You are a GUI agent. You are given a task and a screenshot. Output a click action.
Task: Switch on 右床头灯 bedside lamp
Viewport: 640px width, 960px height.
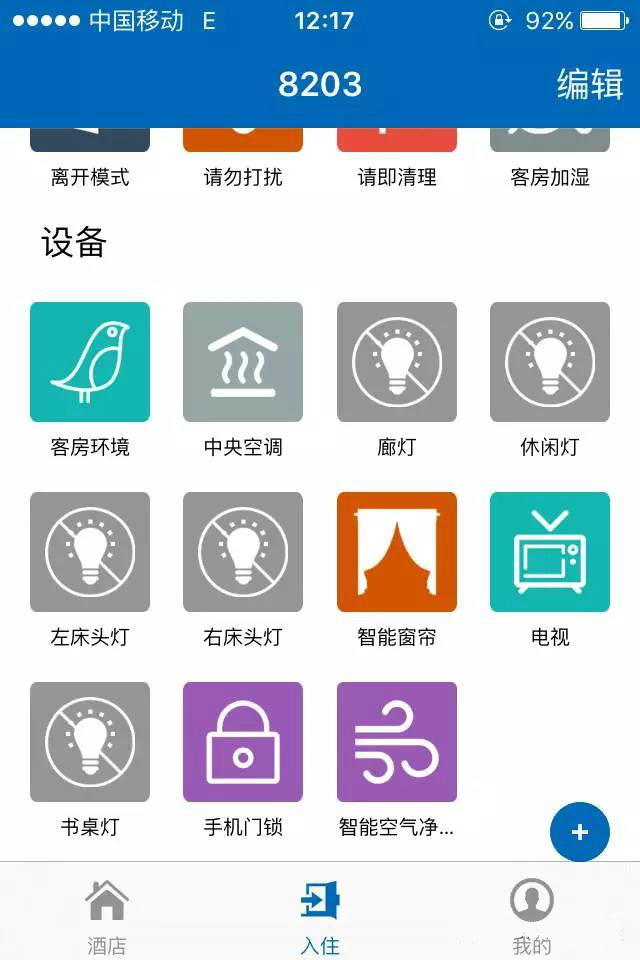[x=243, y=552]
